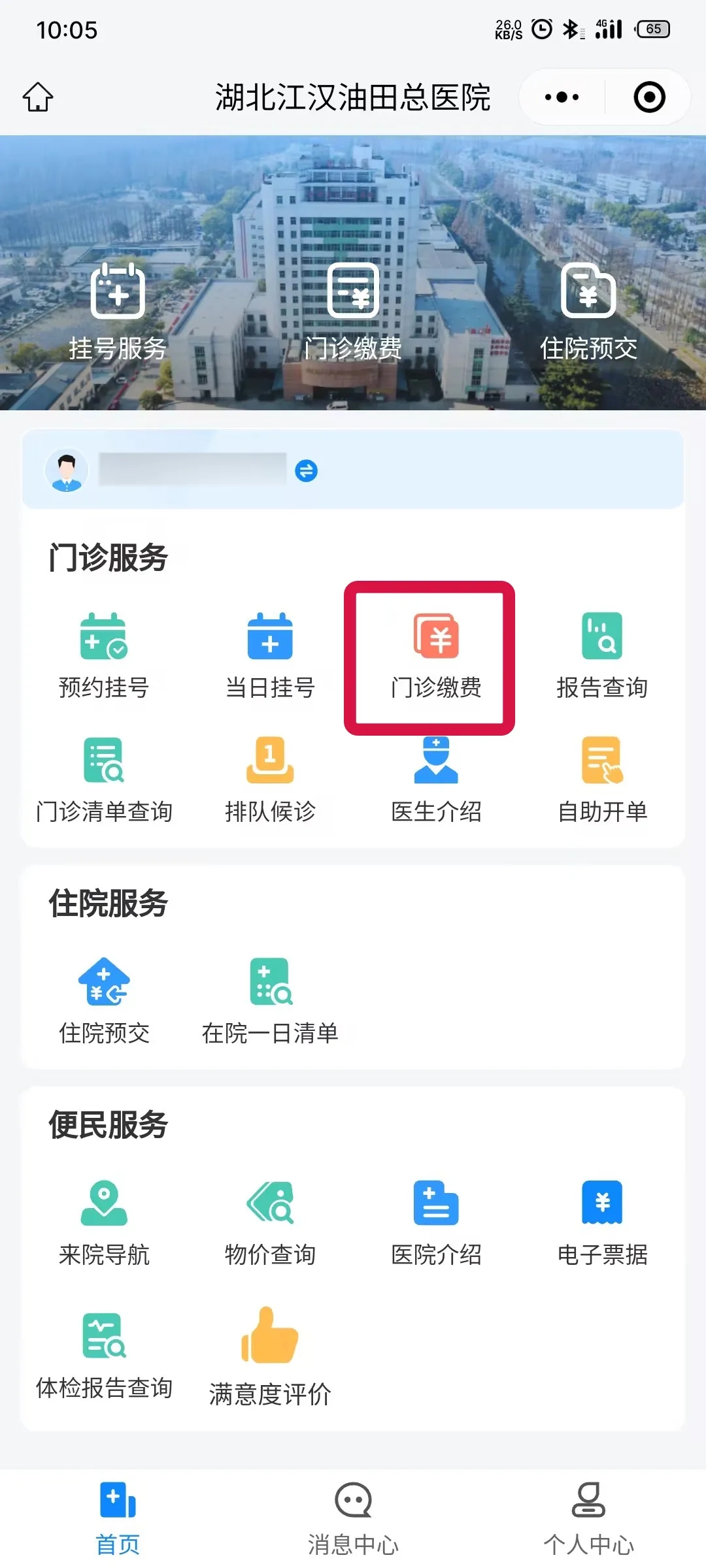The image size is (706, 1568).
Task: Rate service via 满意度评价
Action: (x=270, y=1356)
